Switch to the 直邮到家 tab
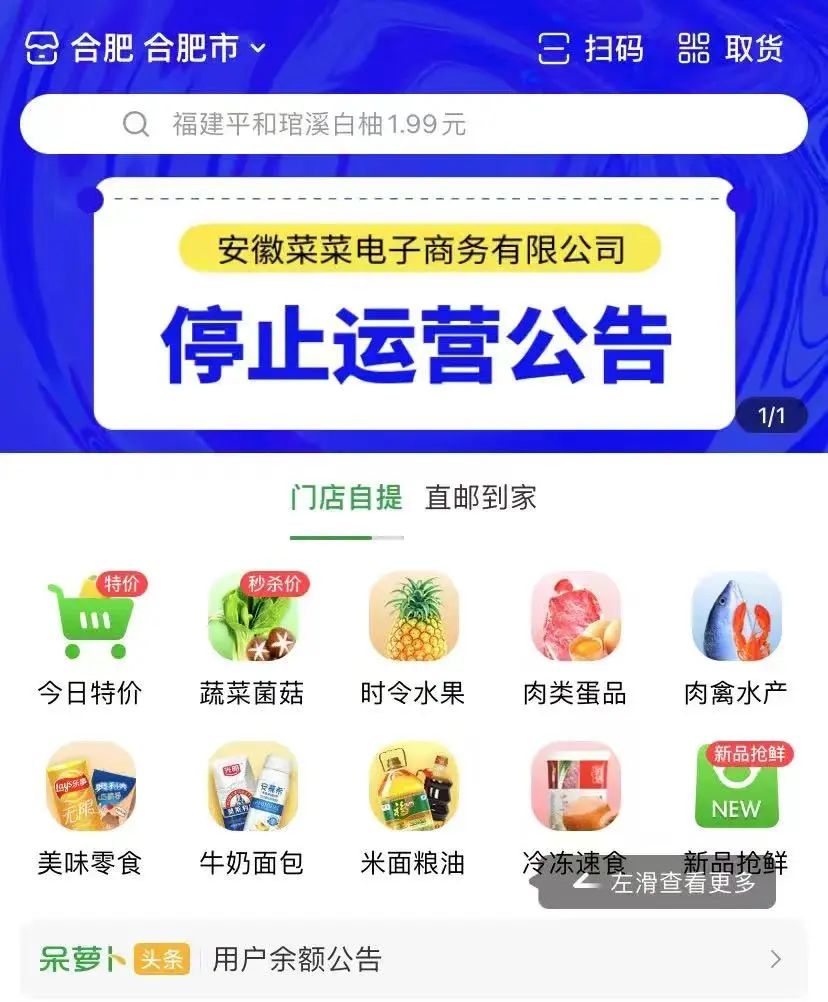828x1002 pixels. click(x=480, y=498)
